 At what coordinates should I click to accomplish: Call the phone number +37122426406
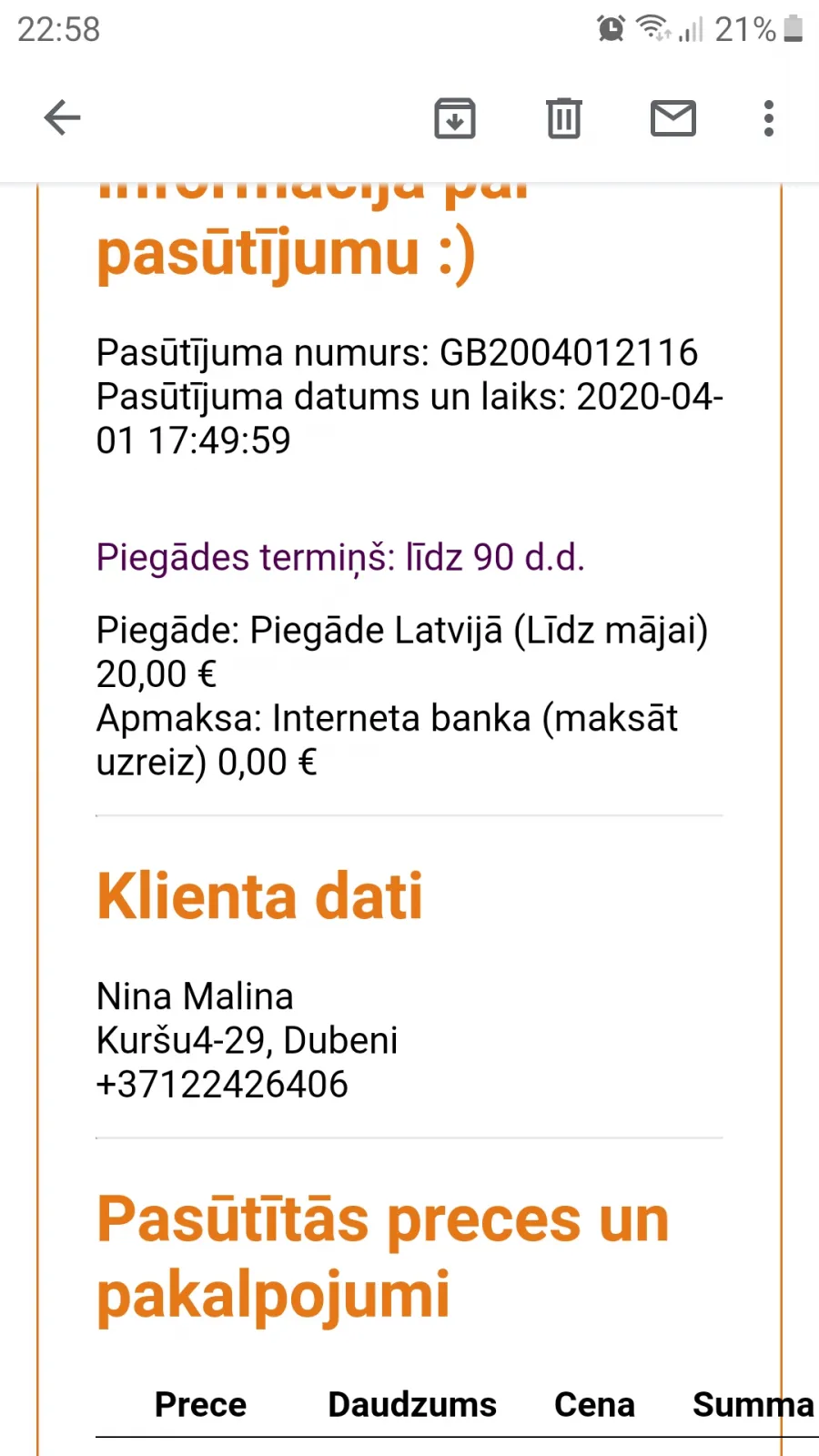tap(222, 1084)
